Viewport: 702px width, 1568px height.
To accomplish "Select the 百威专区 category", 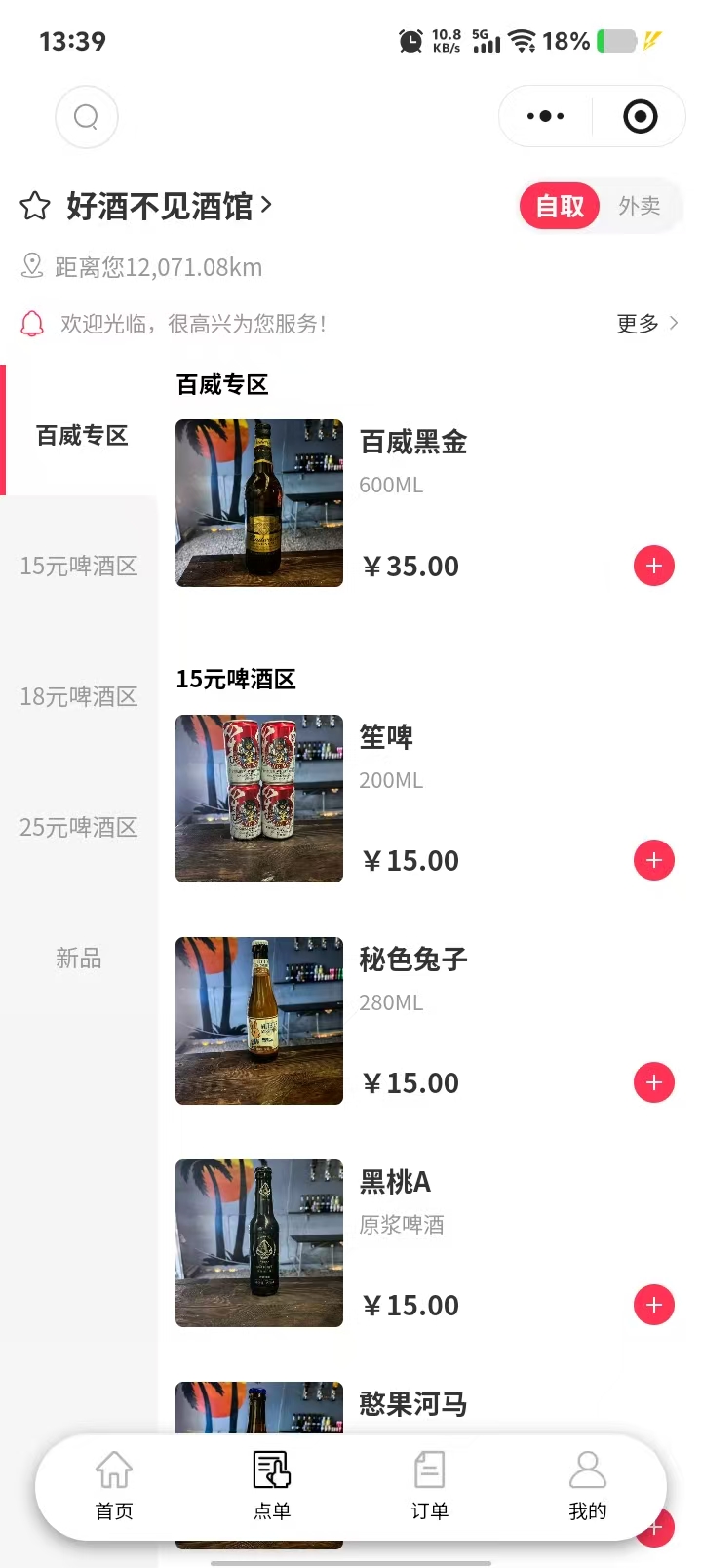I will 82,436.
